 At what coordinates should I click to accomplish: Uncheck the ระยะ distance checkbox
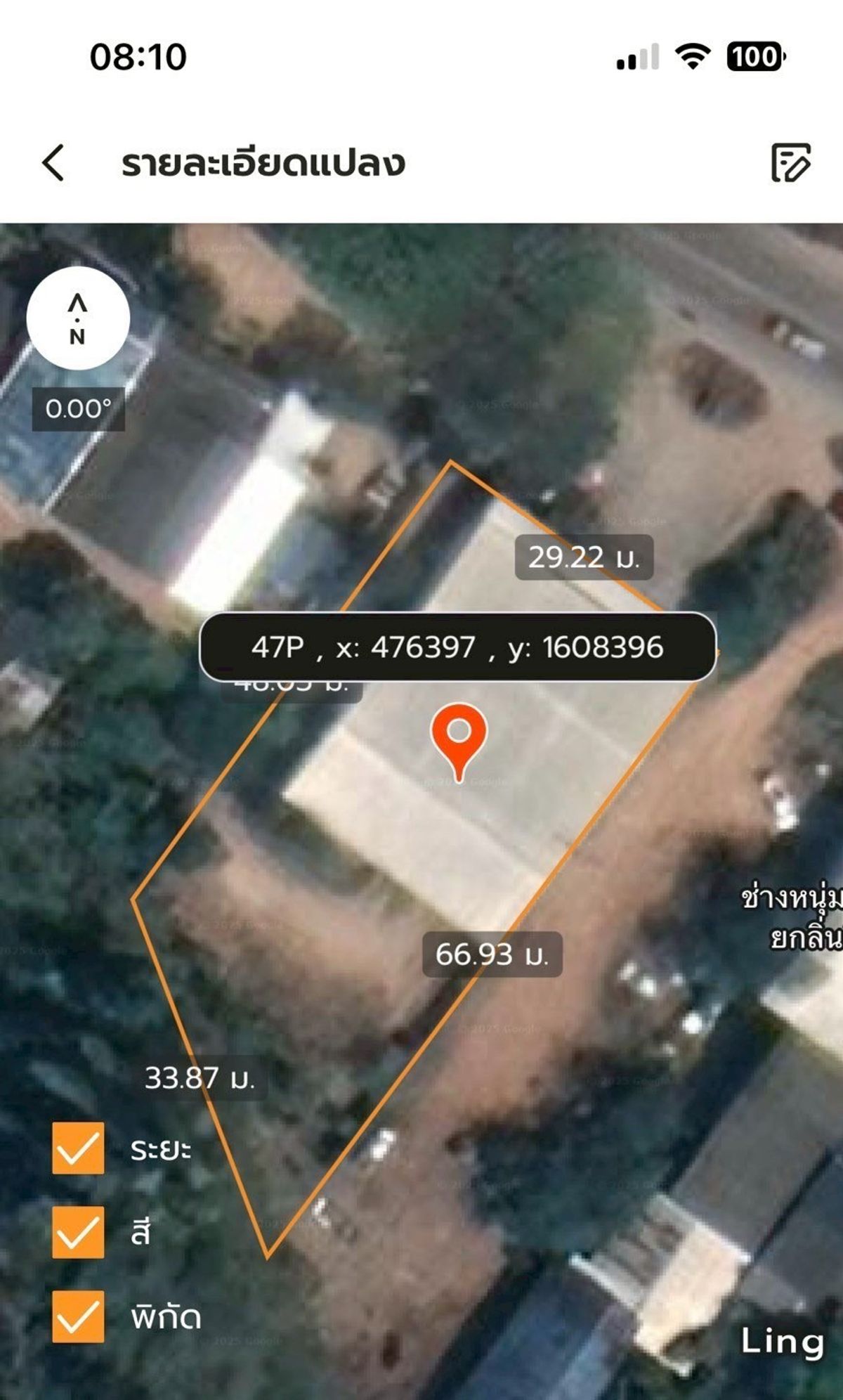point(78,1148)
